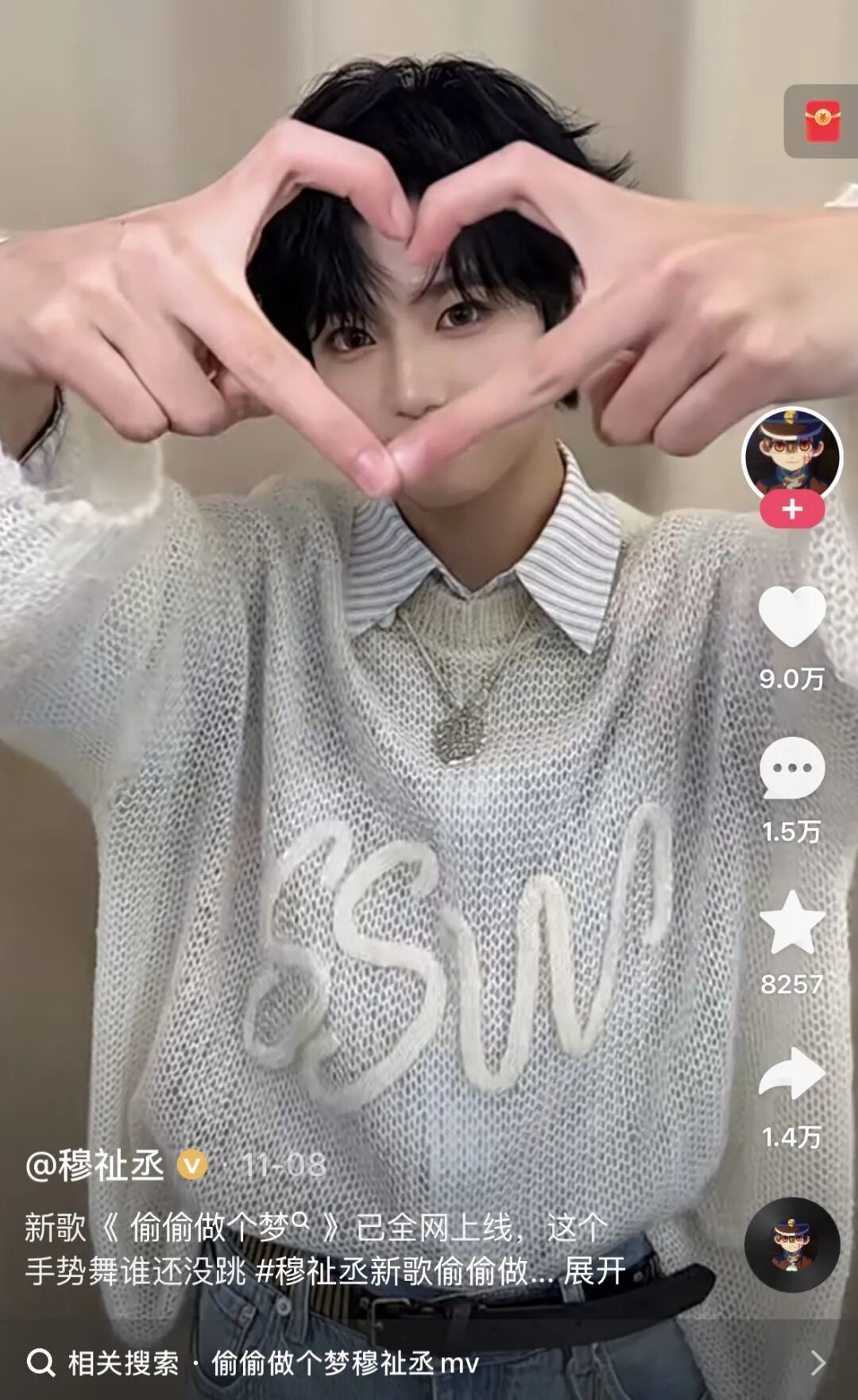Open @穆祉丞 username link
The image size is (858, 1400).
(x=95, y=1166)
